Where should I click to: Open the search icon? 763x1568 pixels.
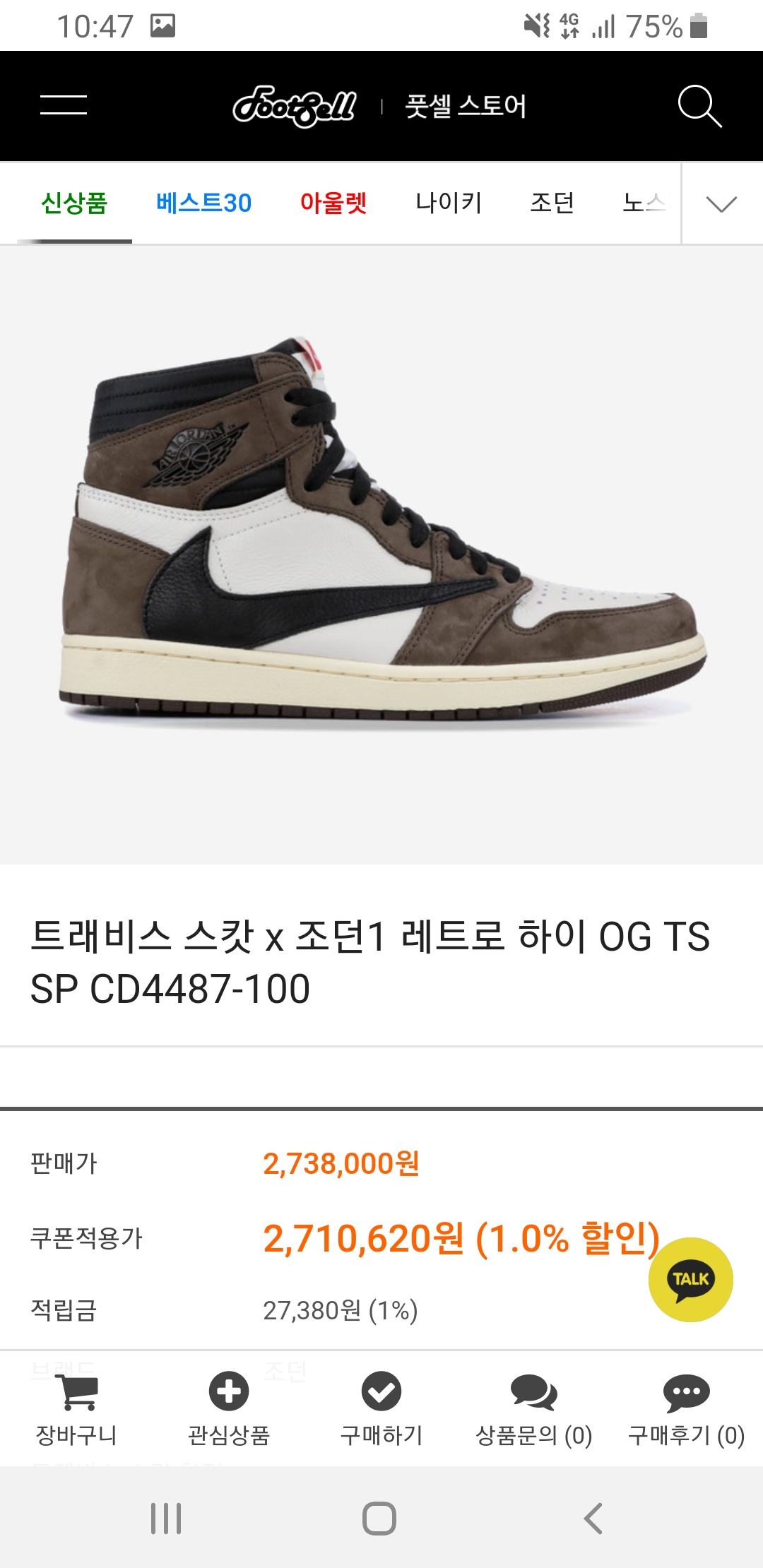click(699, 106)
